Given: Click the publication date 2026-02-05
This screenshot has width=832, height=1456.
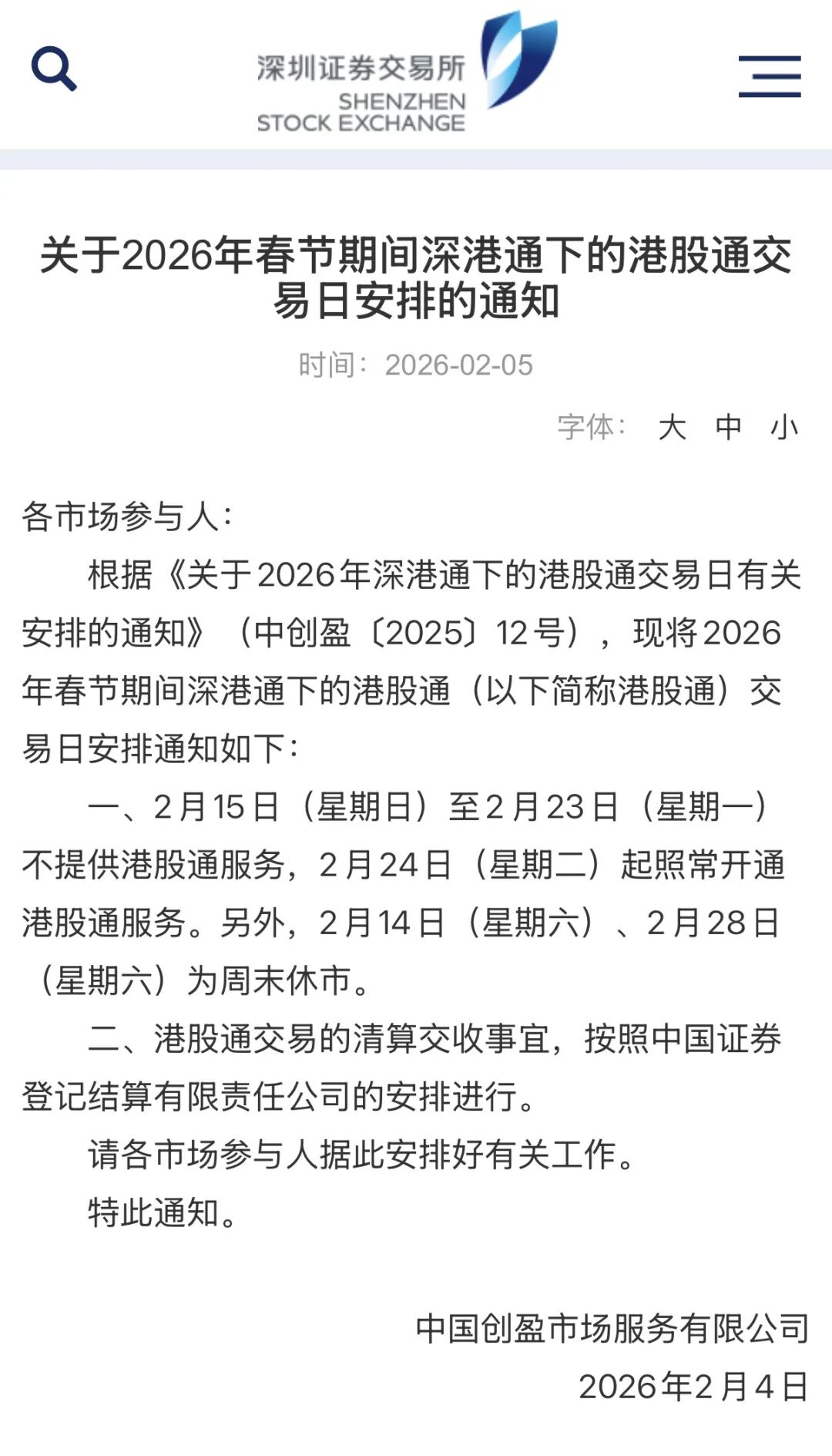Looking at the screenshot, I should [x=461, y=362].
